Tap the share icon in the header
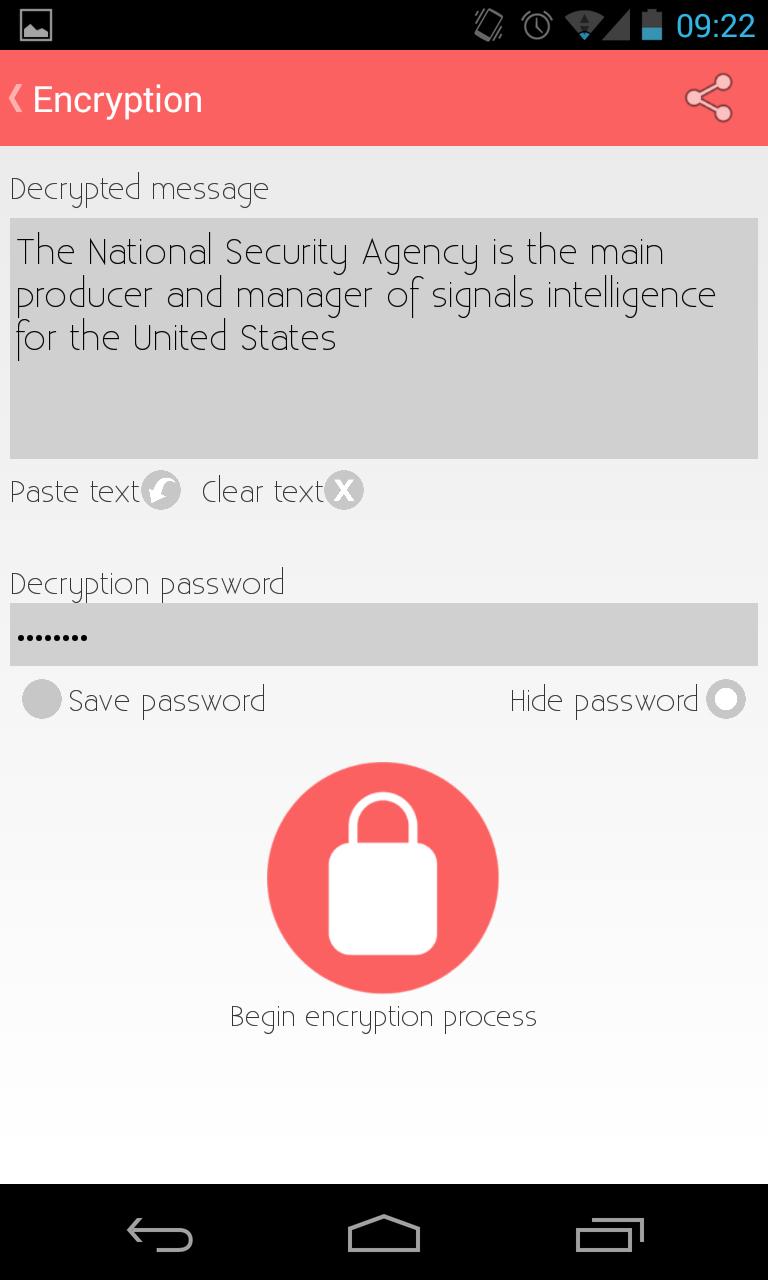The image size is (768, 1280). click(708, 98)
